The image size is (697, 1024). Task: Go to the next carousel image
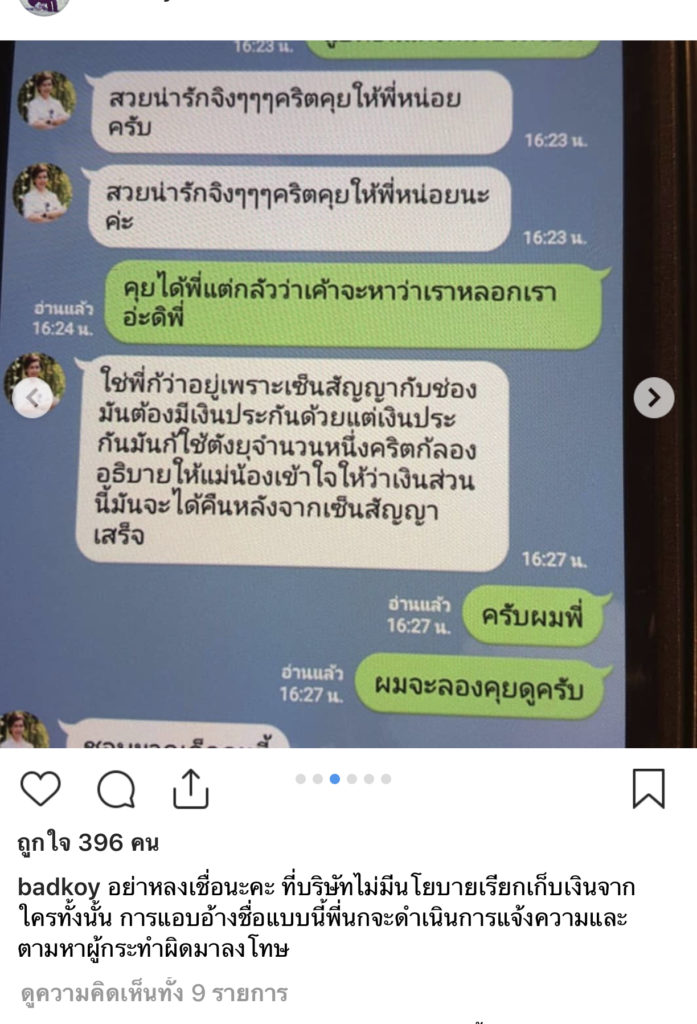tap(653, 397)
